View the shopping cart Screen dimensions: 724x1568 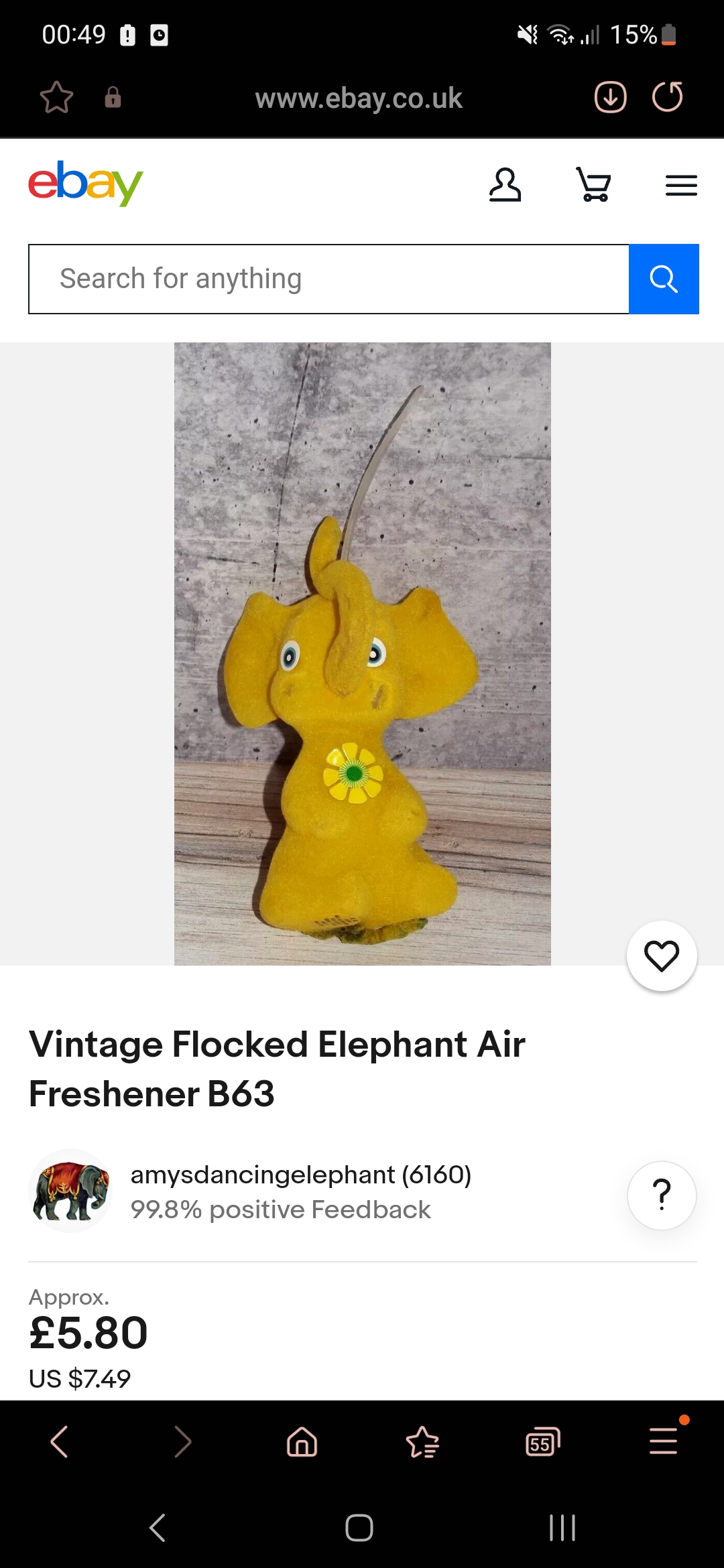point(594,185)
